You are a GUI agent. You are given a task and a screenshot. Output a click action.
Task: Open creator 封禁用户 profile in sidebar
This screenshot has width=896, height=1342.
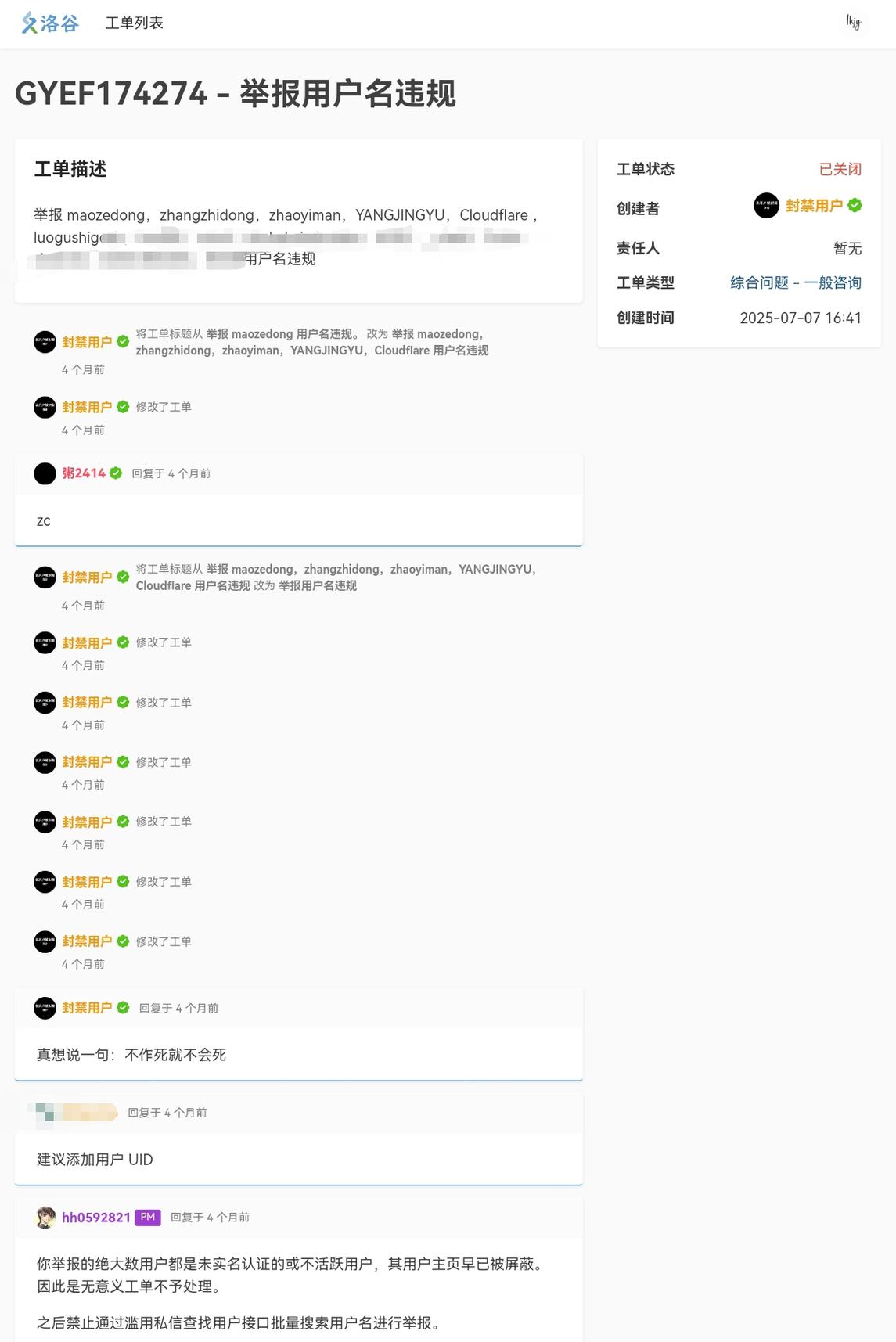click(814, 206)
